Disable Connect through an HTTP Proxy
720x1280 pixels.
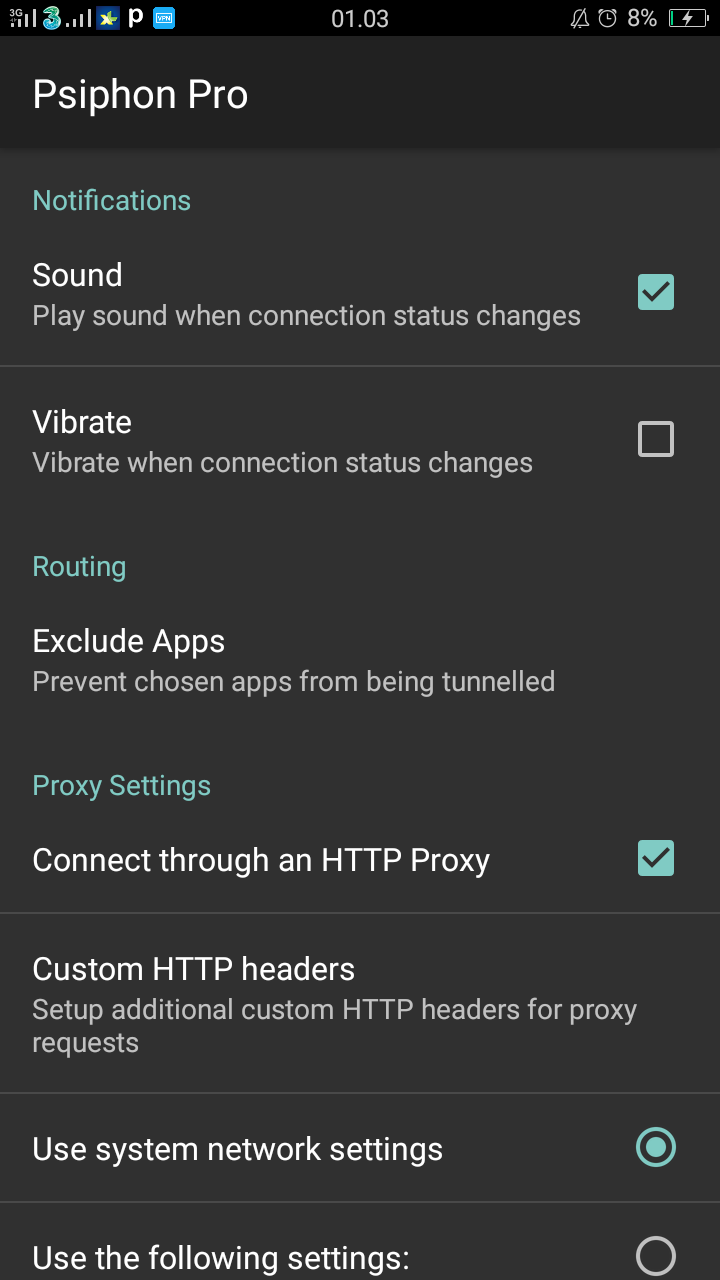pos(656,858)
